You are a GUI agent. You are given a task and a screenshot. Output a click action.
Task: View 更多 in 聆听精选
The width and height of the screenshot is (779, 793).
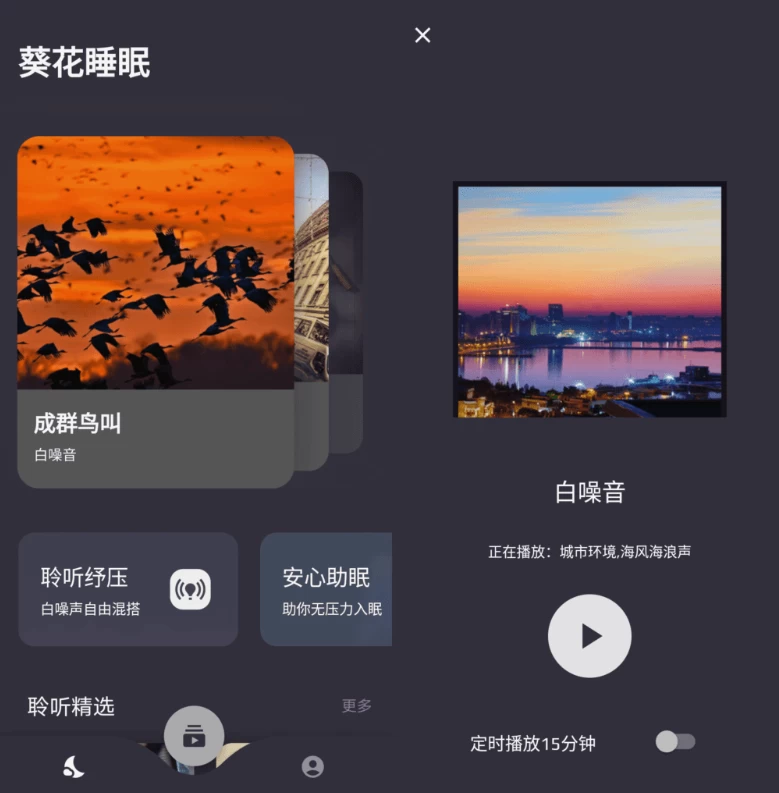click(356, 706)
